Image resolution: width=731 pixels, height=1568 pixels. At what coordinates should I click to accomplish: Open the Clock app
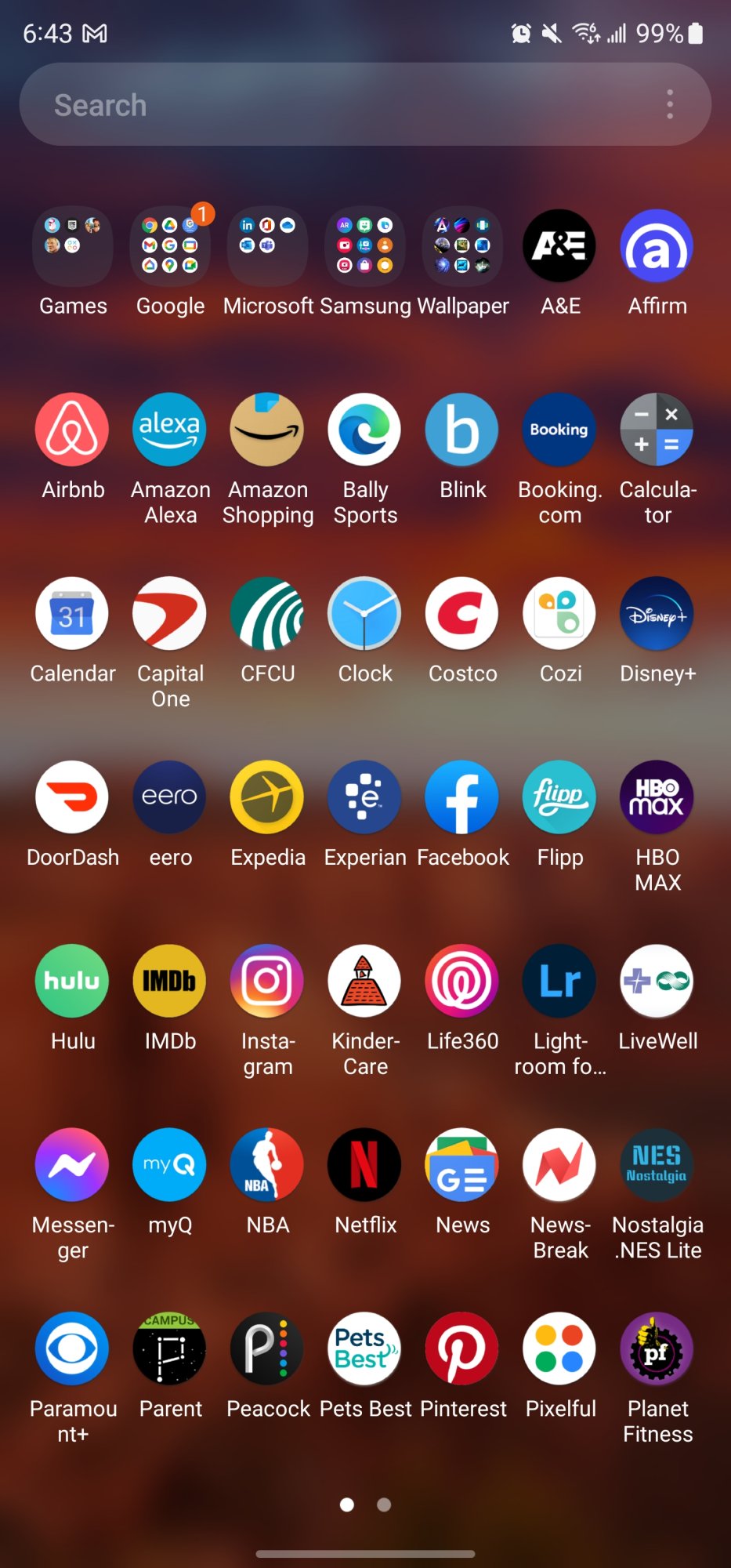364,614
